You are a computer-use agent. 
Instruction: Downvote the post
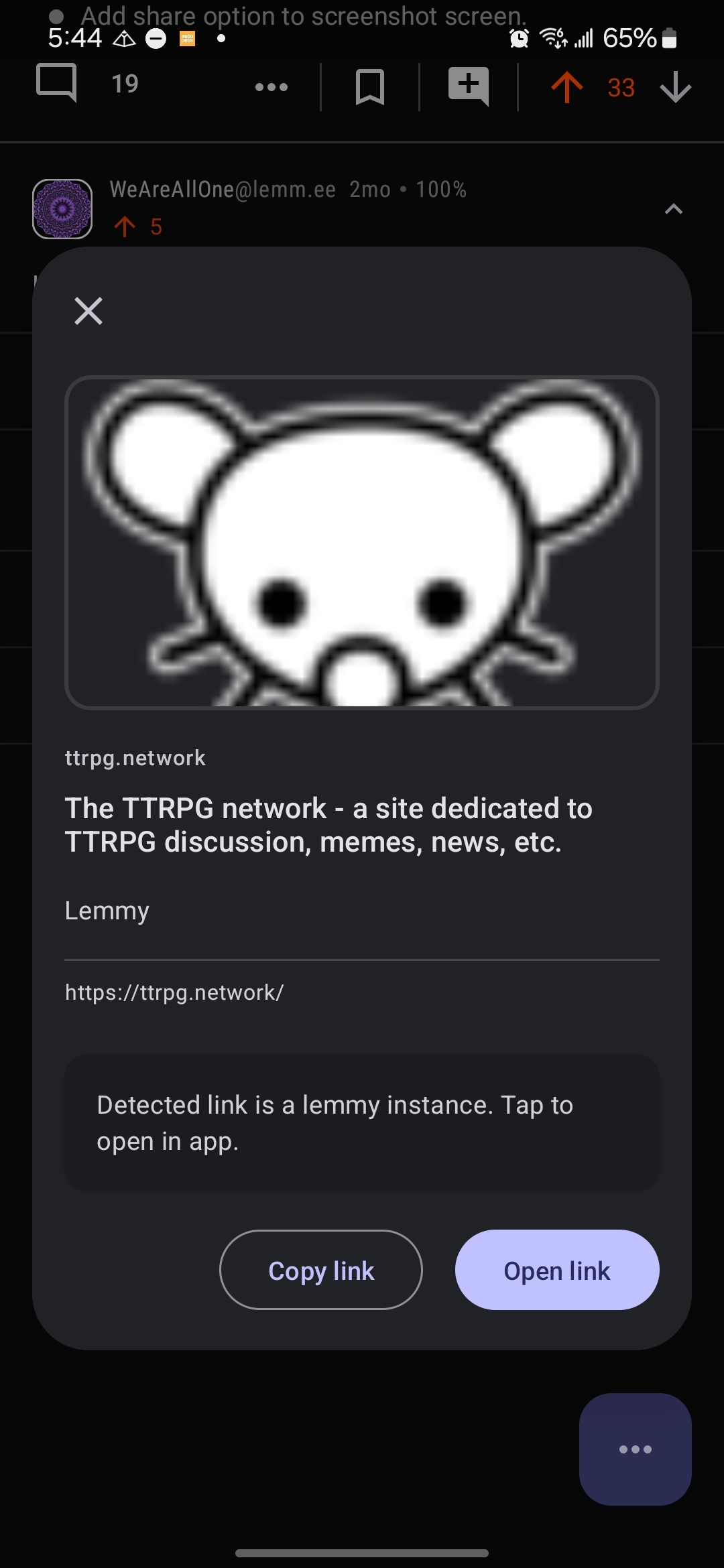[x=675, y=87]
